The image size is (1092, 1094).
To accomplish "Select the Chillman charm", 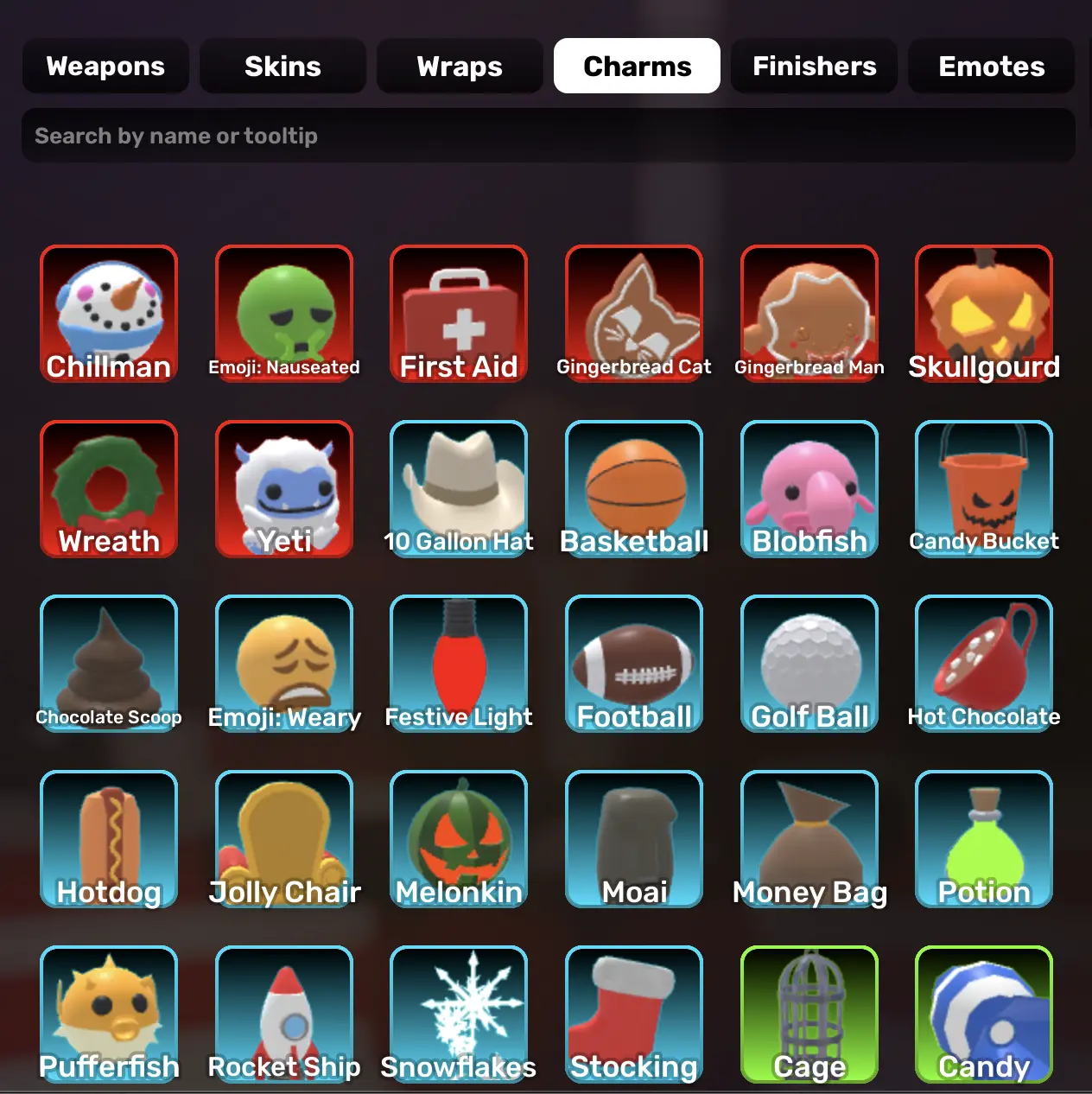I will (109, 315).
